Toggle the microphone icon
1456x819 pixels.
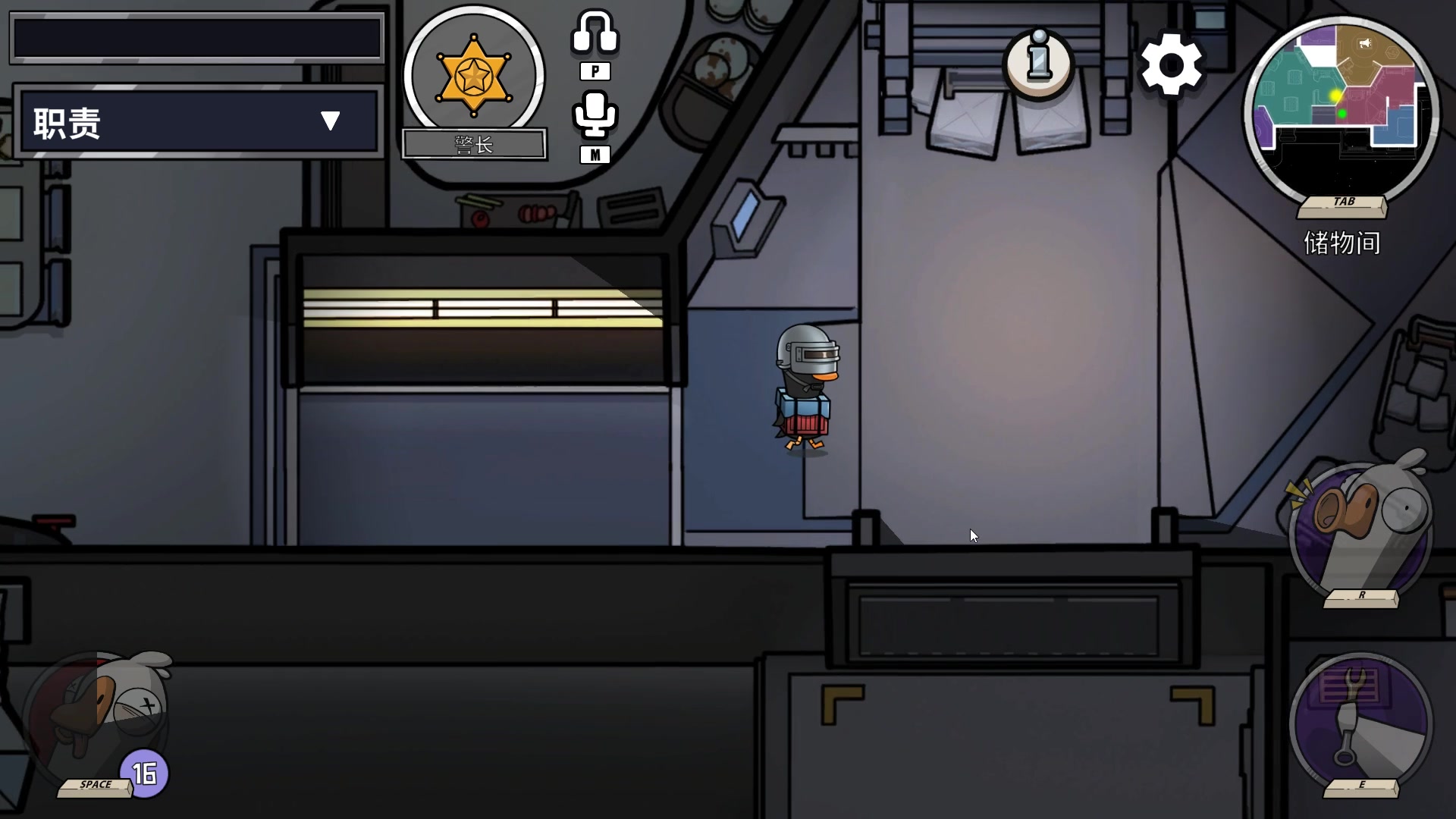pos(595,115)
